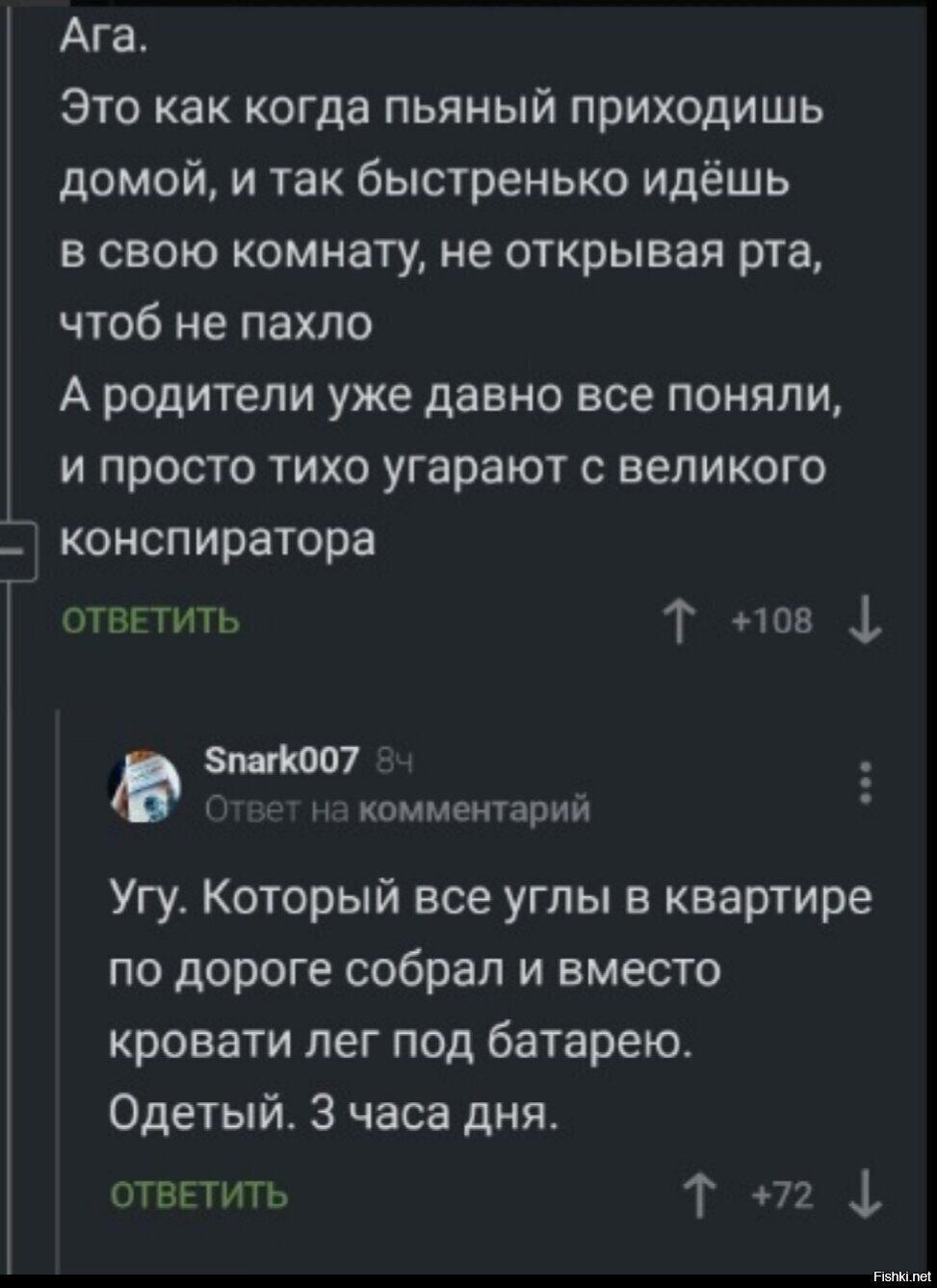Screen dimensions: 937x1288
Task: Upvote the comment with +108 rating
Action: pyautogui.click(x=682, y=623)
